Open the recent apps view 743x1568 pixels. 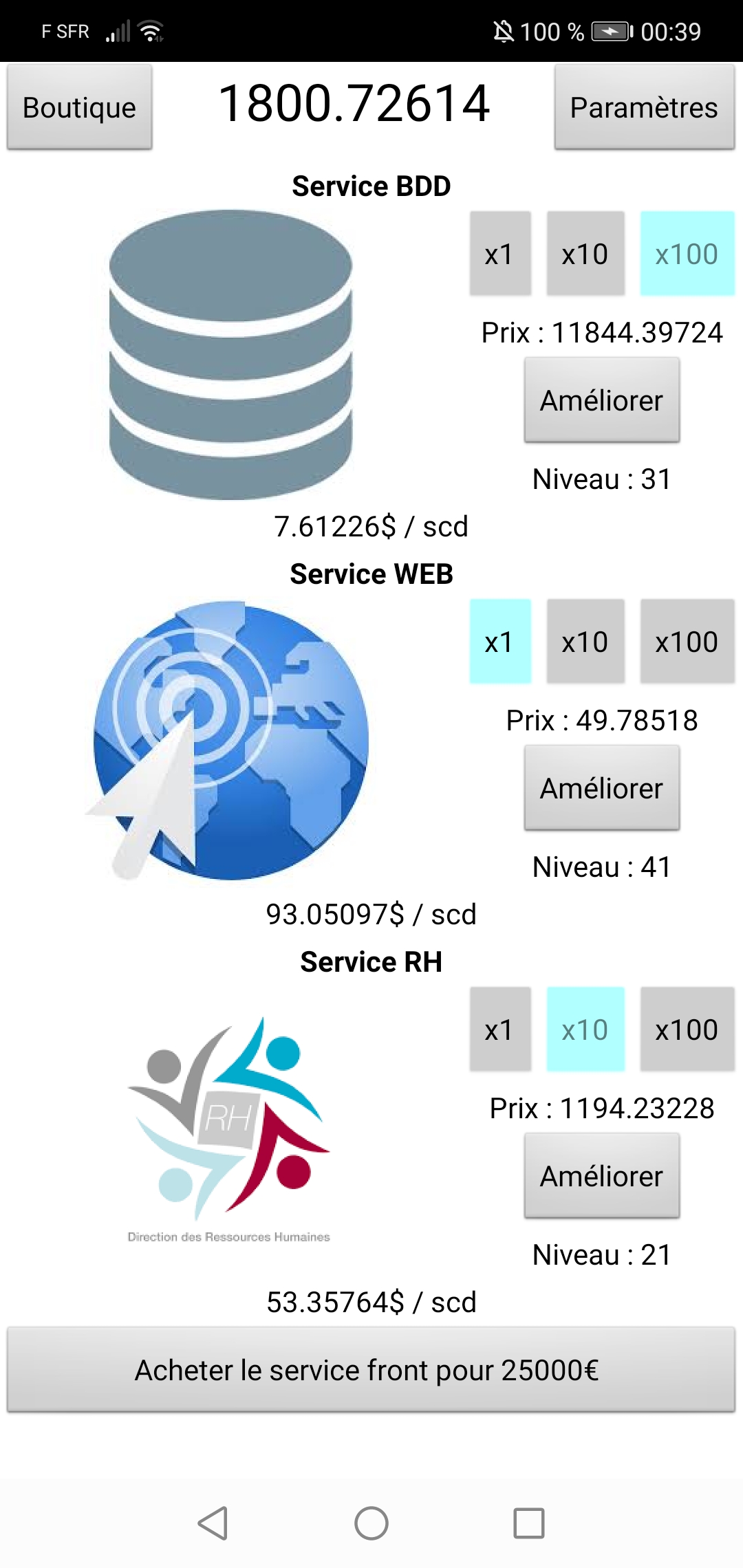[x=528, y=1523]
